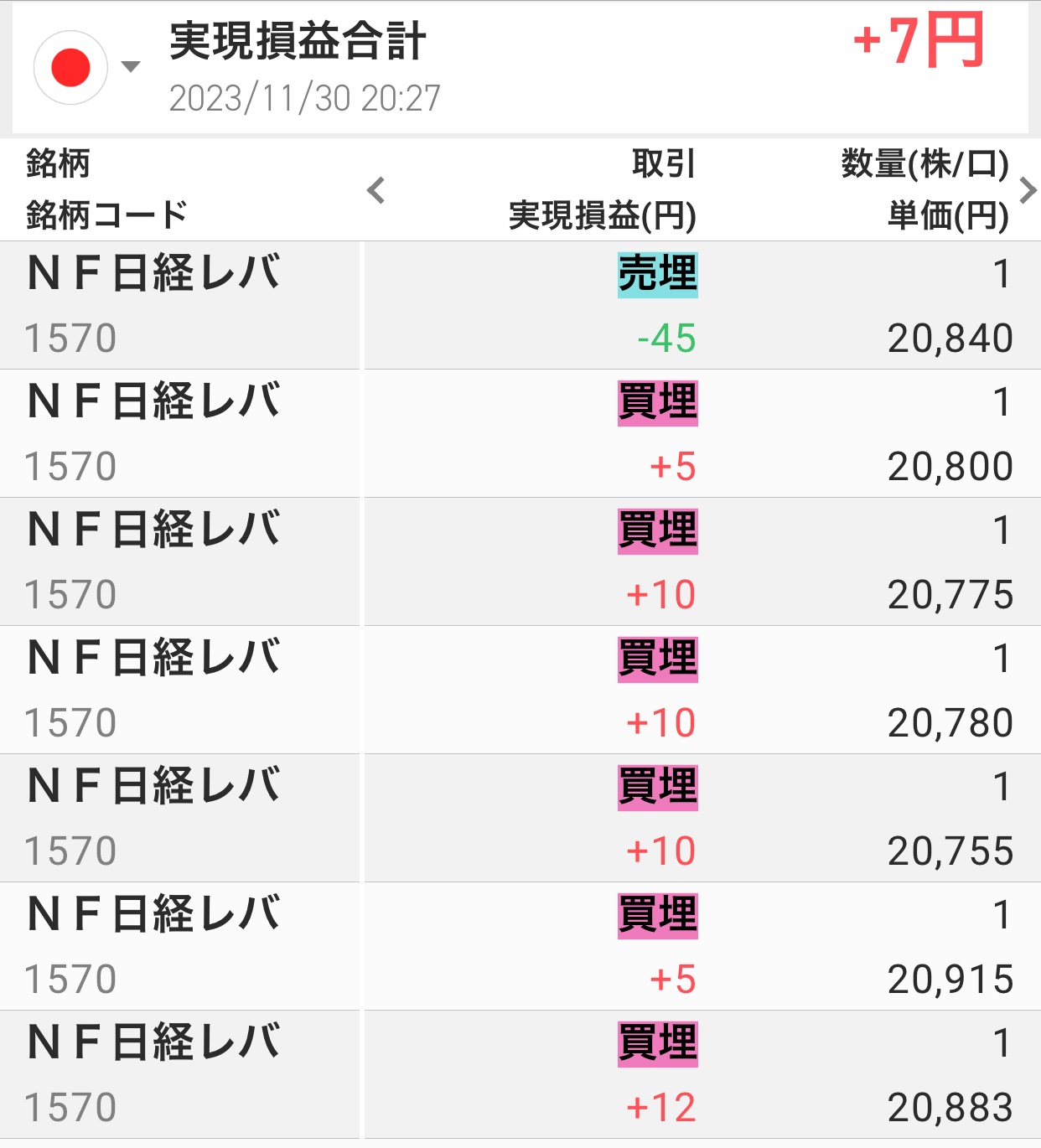Show next columns with the right chevron
Image resolution: width=1041 pixels, height=1148 pixels.
tap(1028, 190)
